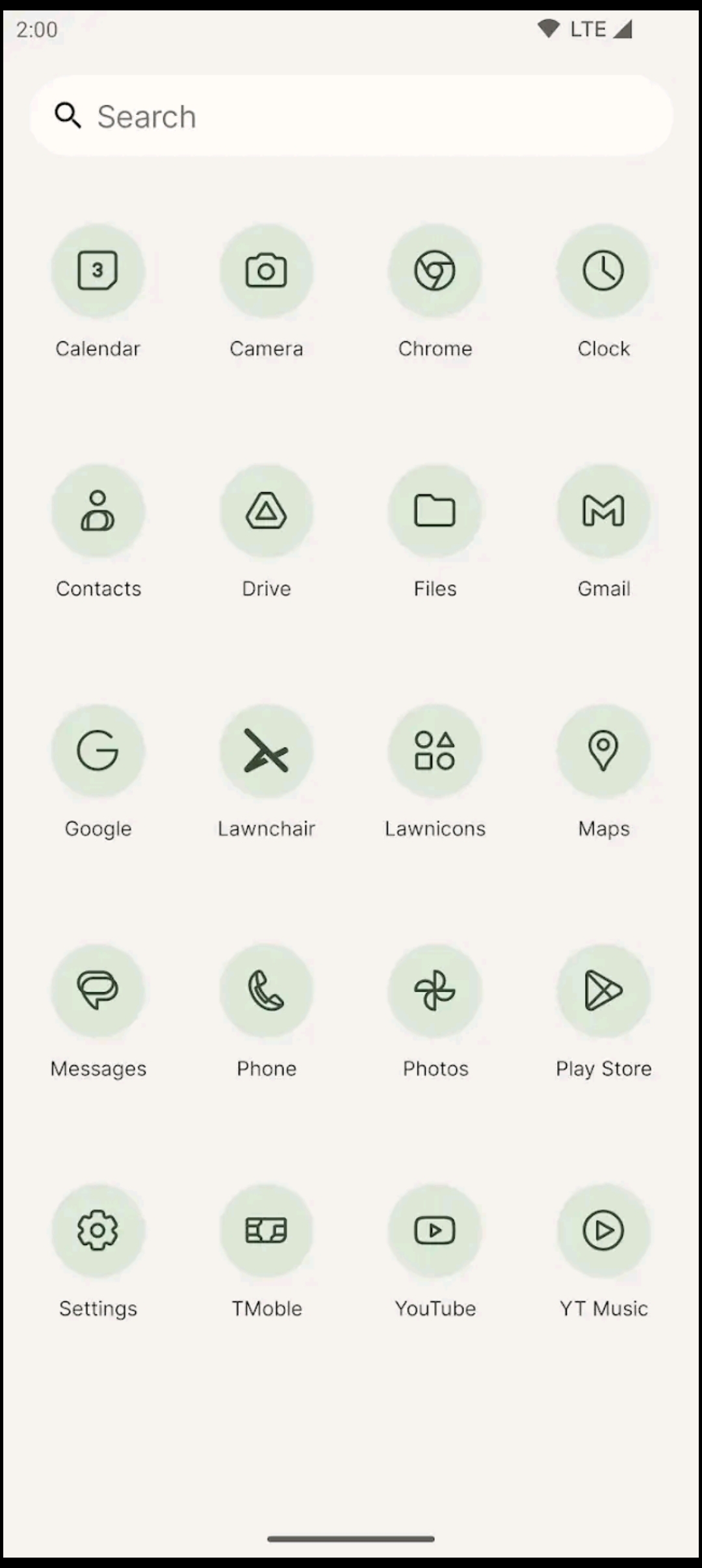Tap the Search field at the top

click(x=351, y=116)
